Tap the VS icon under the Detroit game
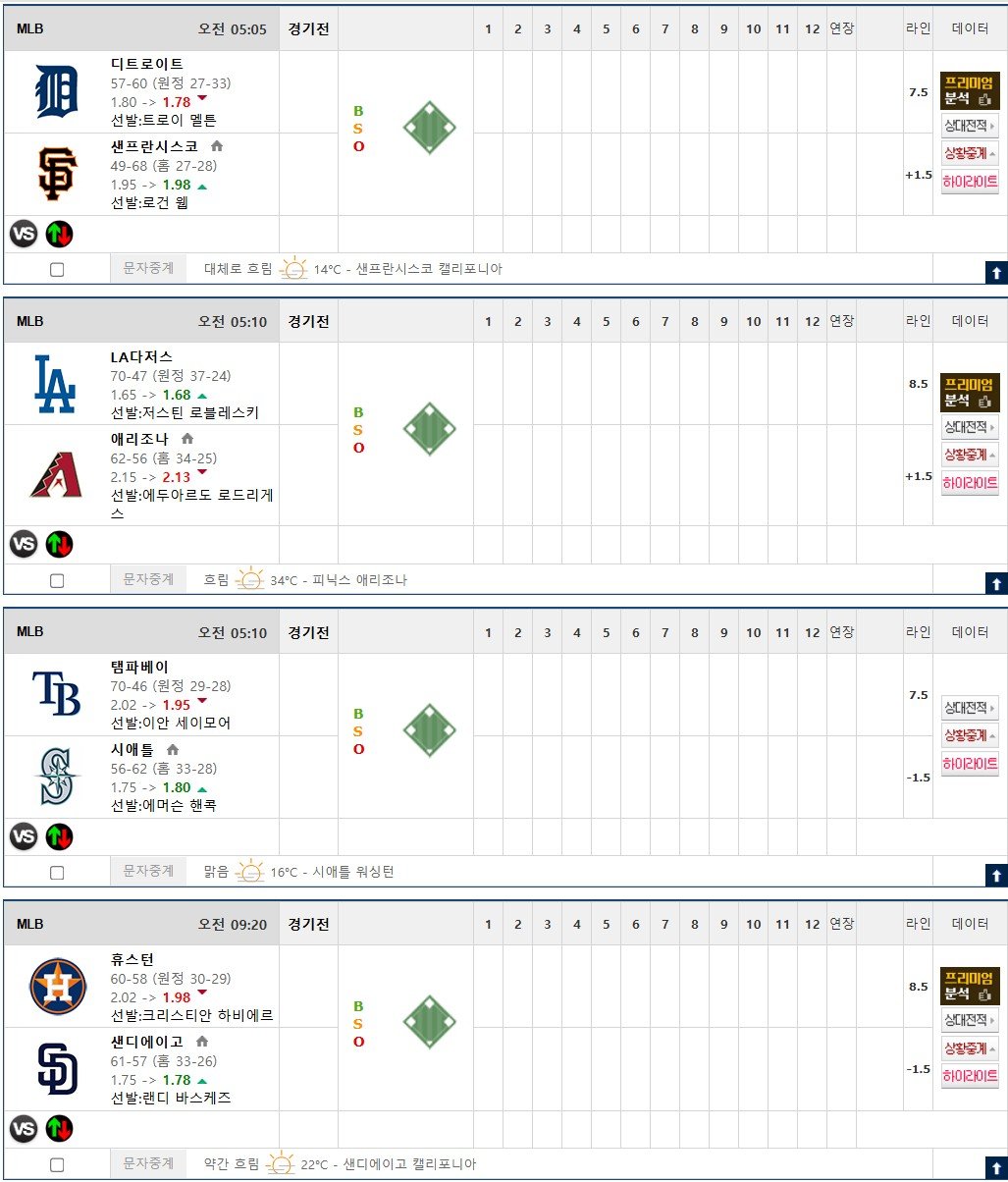The width and height of the screenshot is (1008, 1182). click(25, 234)
